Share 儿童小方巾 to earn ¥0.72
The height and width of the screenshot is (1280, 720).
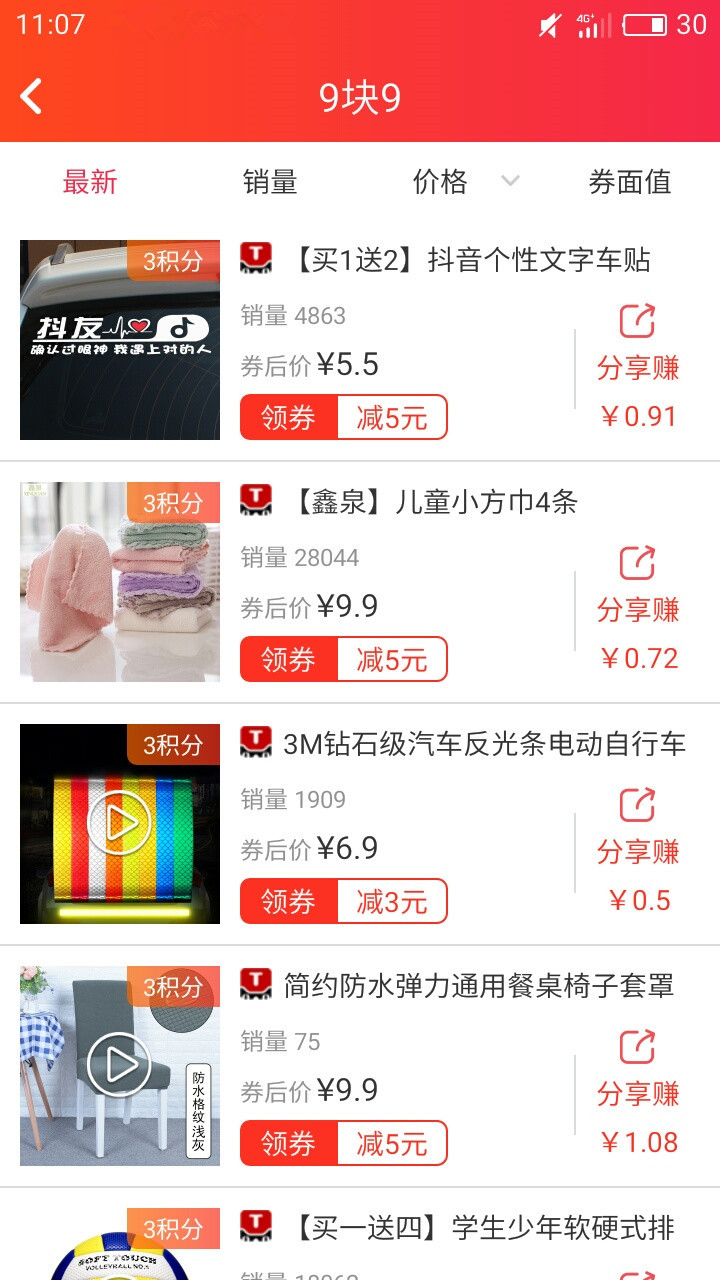pos(638,609)
